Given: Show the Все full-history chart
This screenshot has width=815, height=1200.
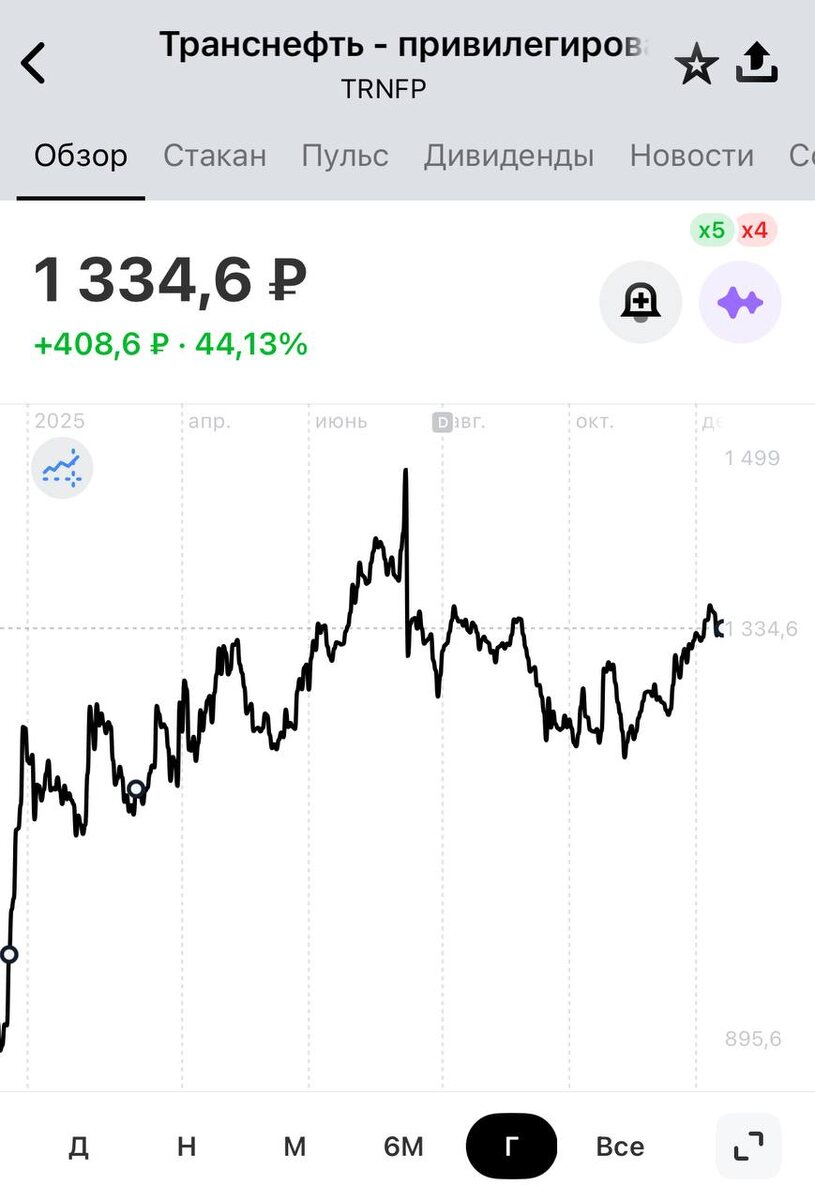Looking at the screenshot, I should point(620,1146).
